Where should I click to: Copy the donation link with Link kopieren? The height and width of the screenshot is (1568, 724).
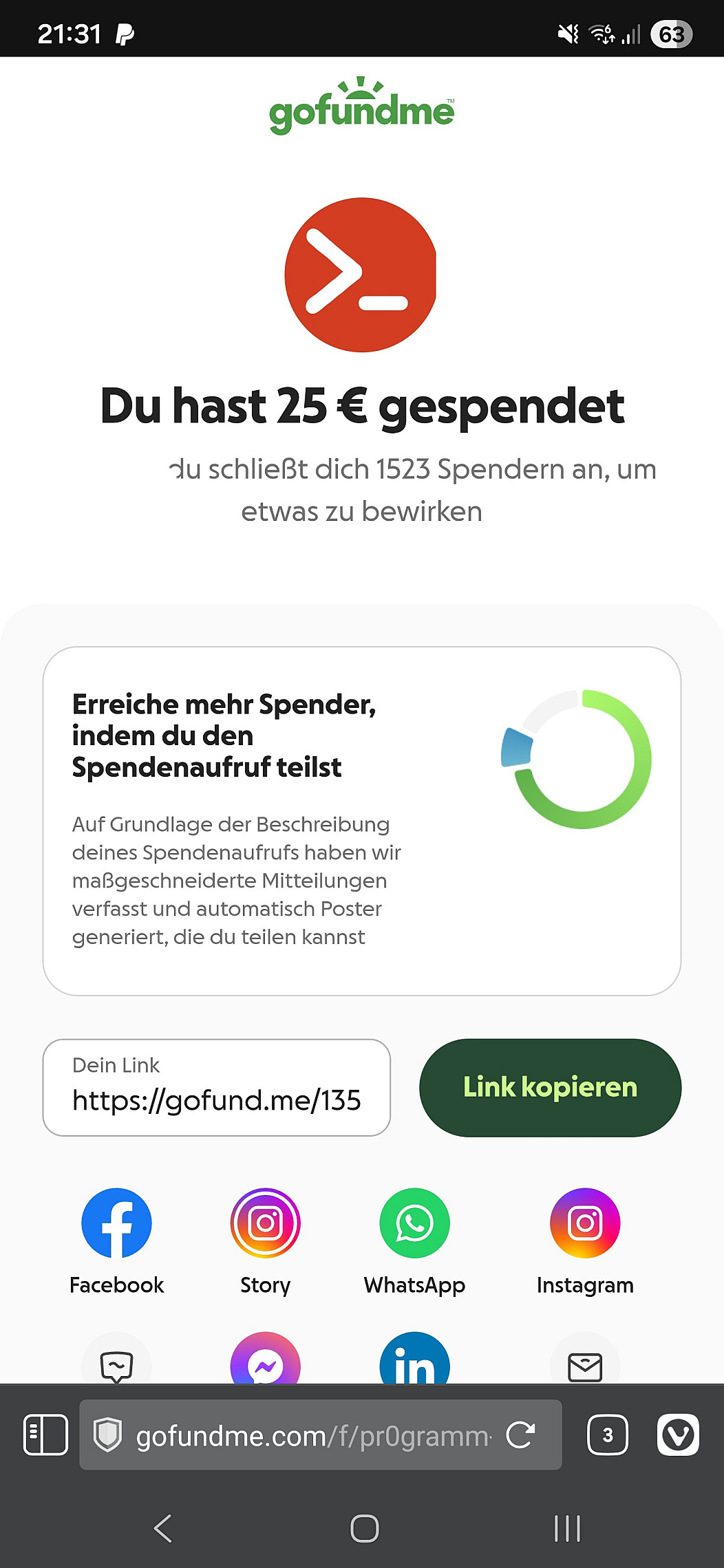550,1088
